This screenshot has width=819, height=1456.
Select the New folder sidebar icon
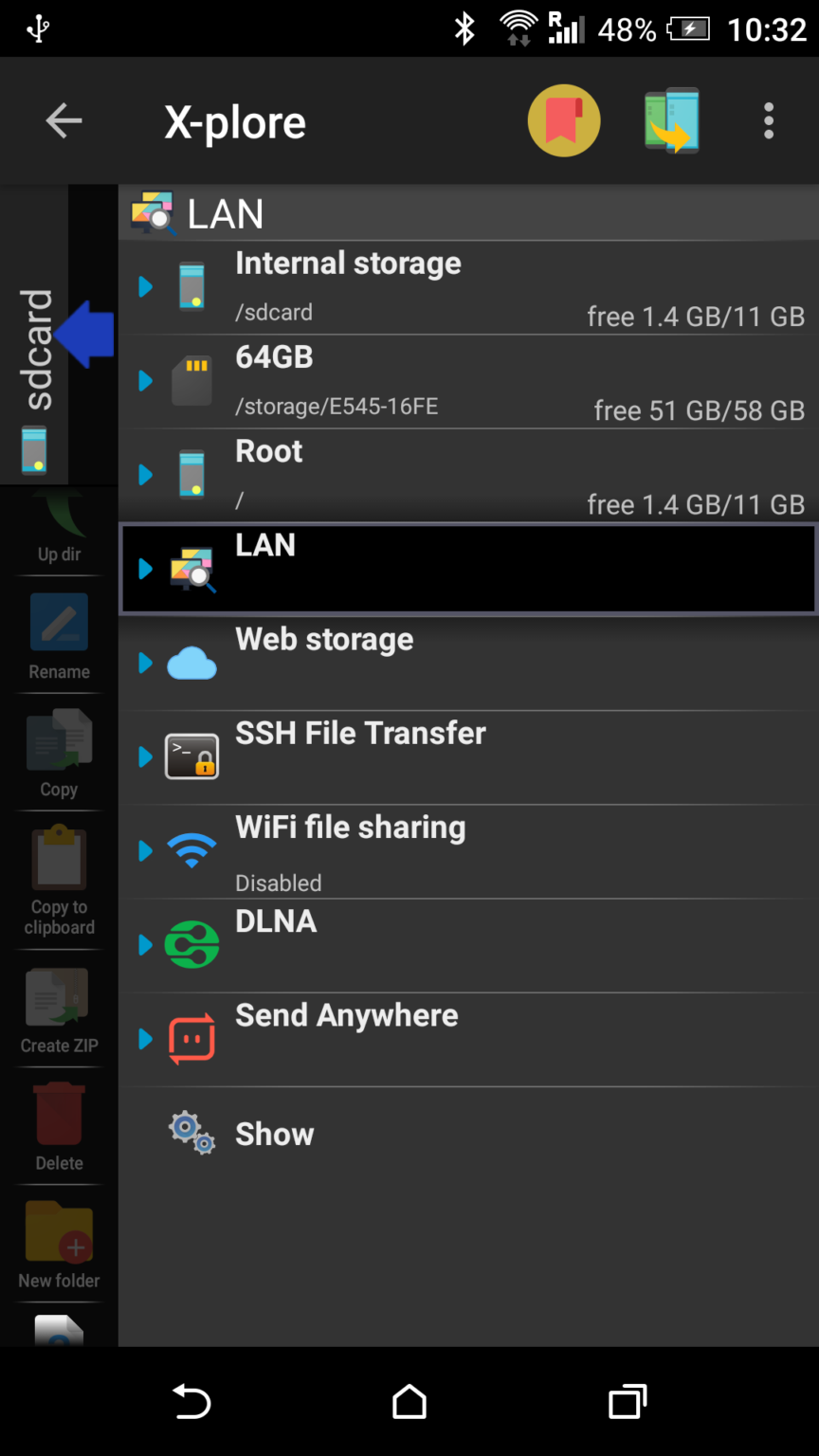coord(58,1232)
